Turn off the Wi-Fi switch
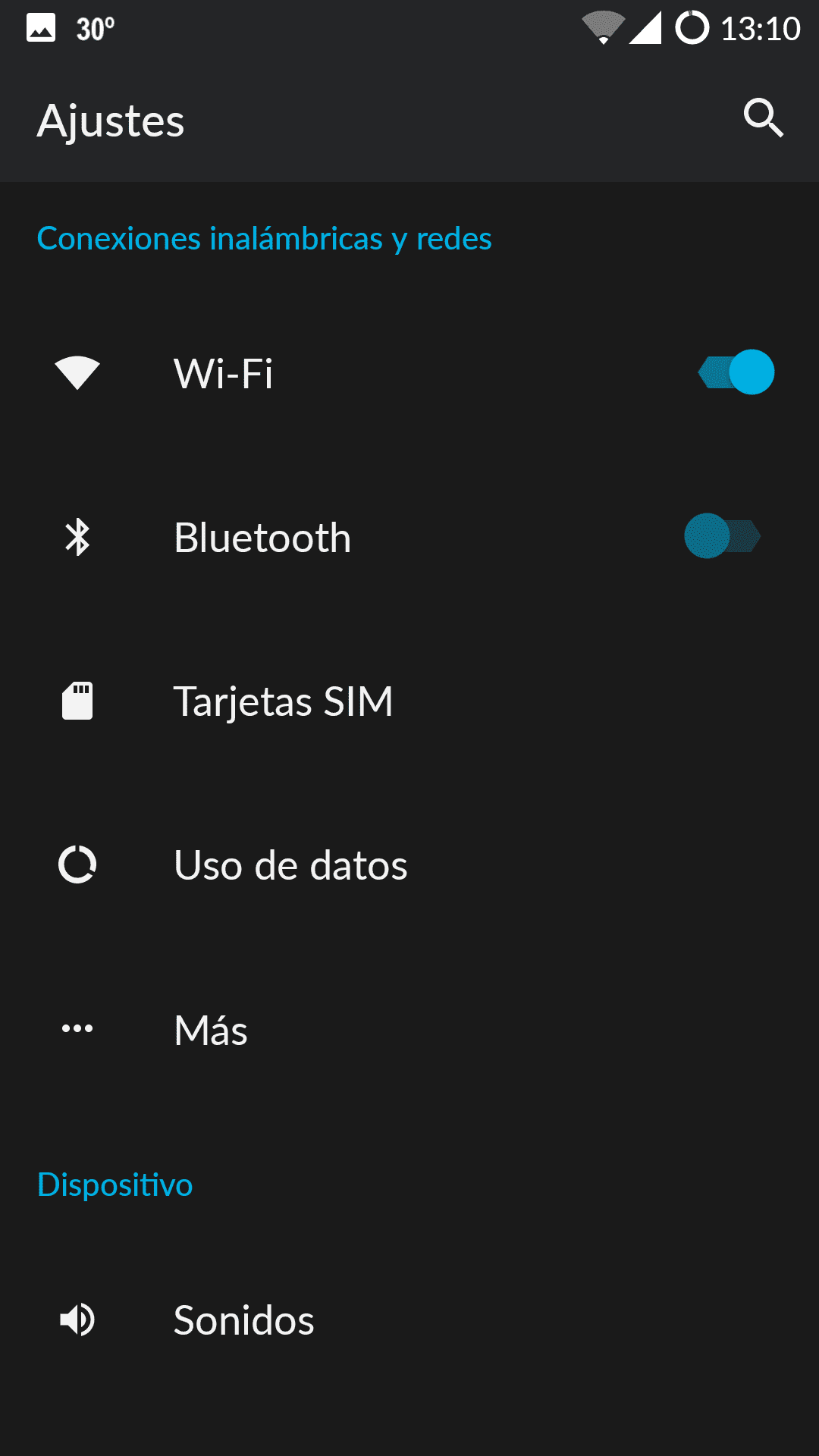The width and height of the screenshot is (819, 1456). coord(736,372)
